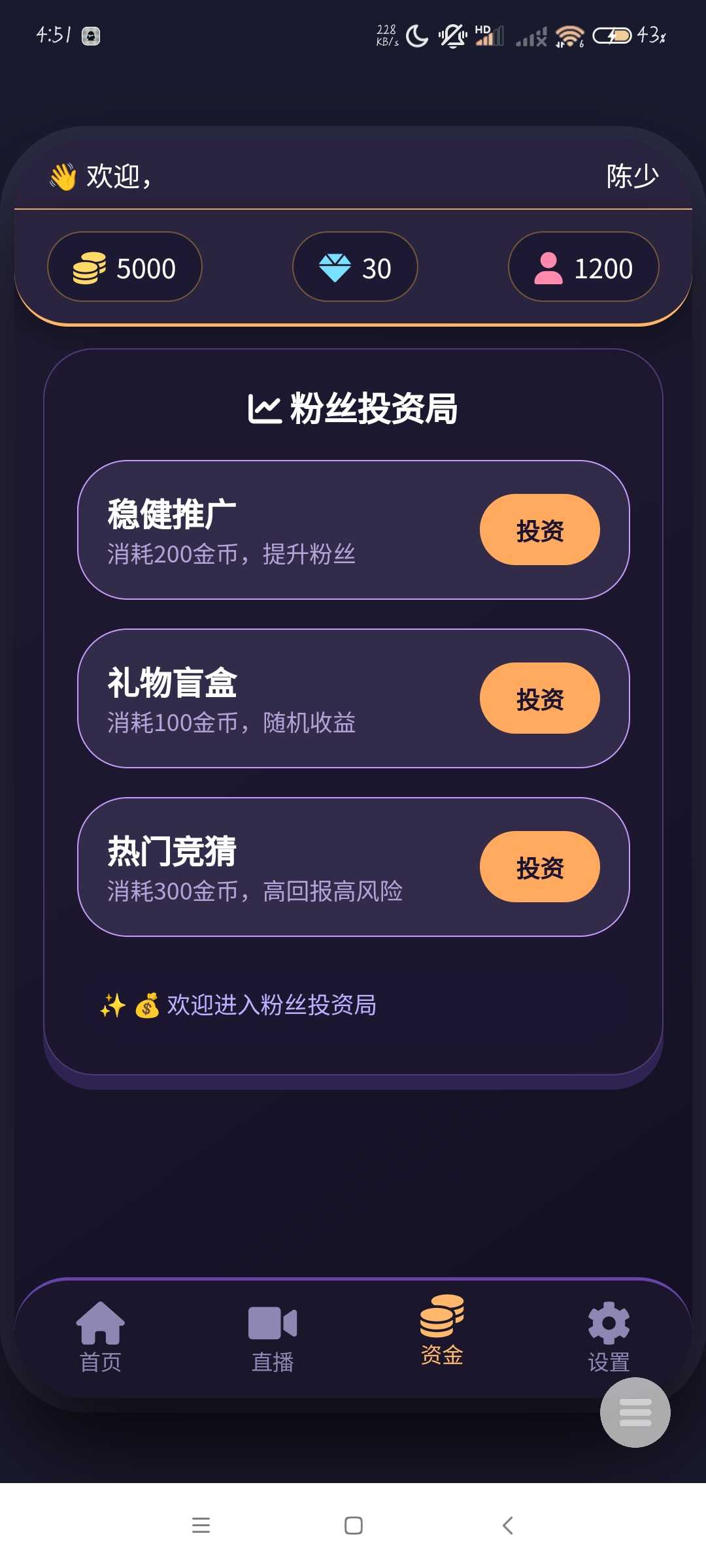Go back using the system back button
Viewport: 706px width, 1568px height.
[507, 1526]
